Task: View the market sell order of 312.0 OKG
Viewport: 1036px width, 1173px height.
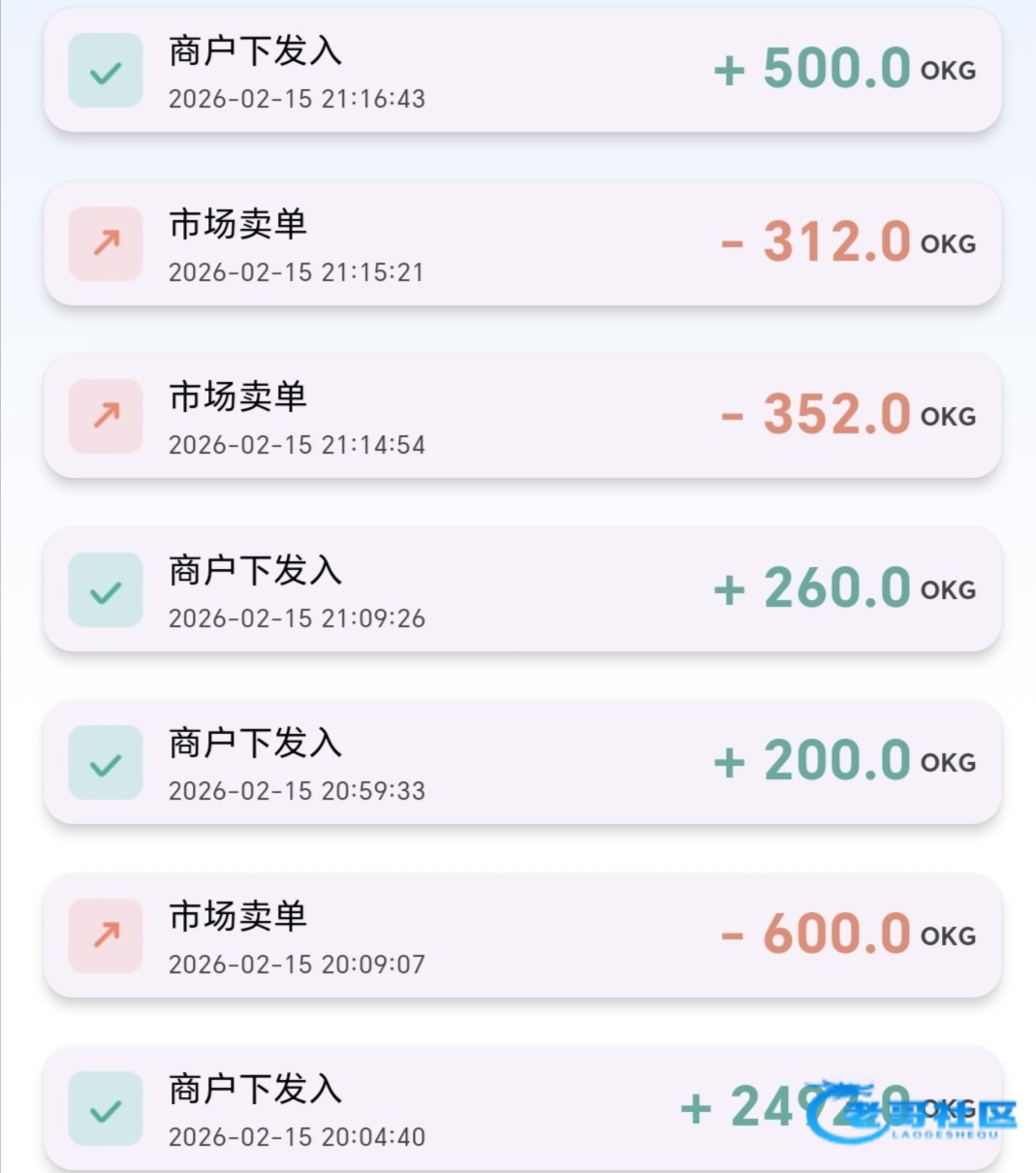Action: [522, 243]
